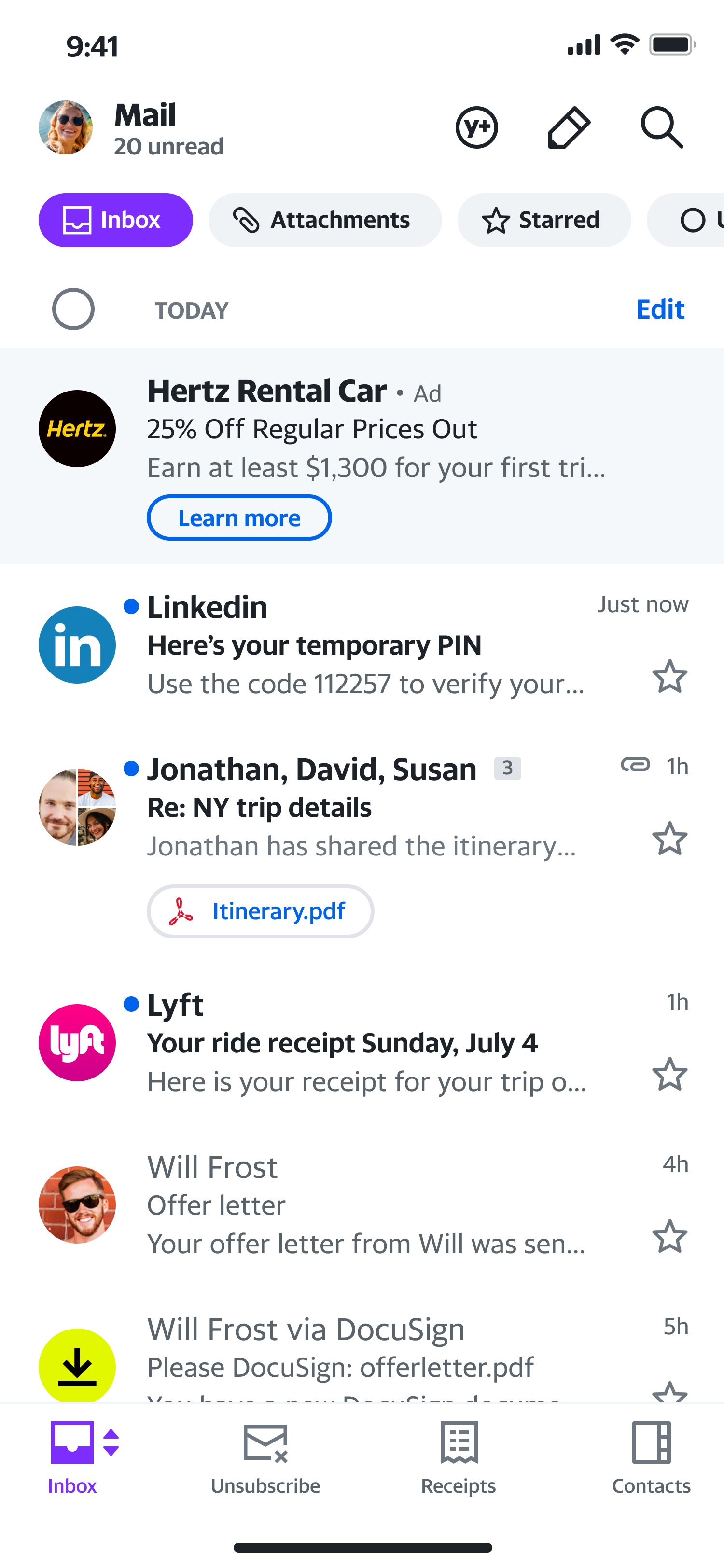
Task: Open Will Frost's Offer letter email
Action: tap(365, 1205)
